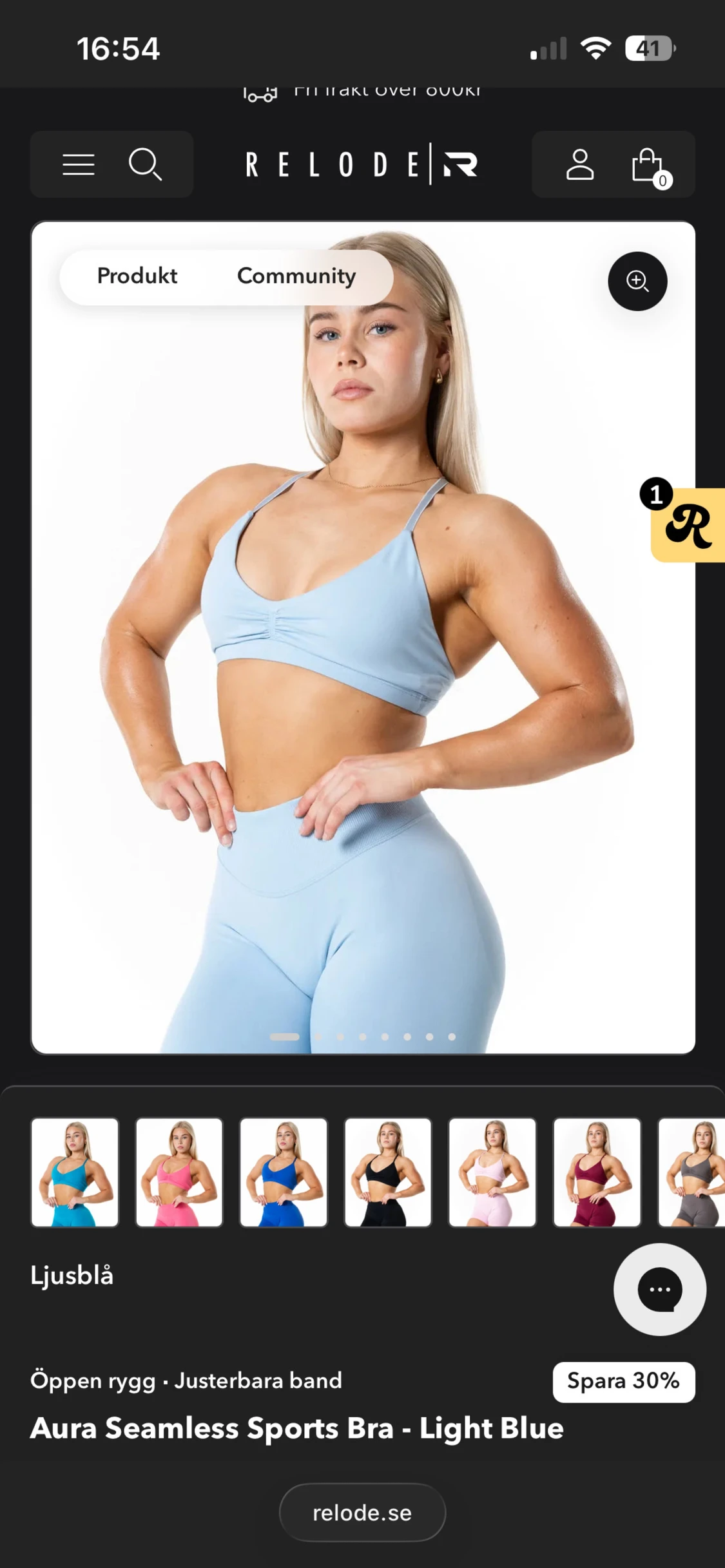This screenshot has width=725, height=1568.
Task: Select the black color variant
Action: coord(388,1172)
